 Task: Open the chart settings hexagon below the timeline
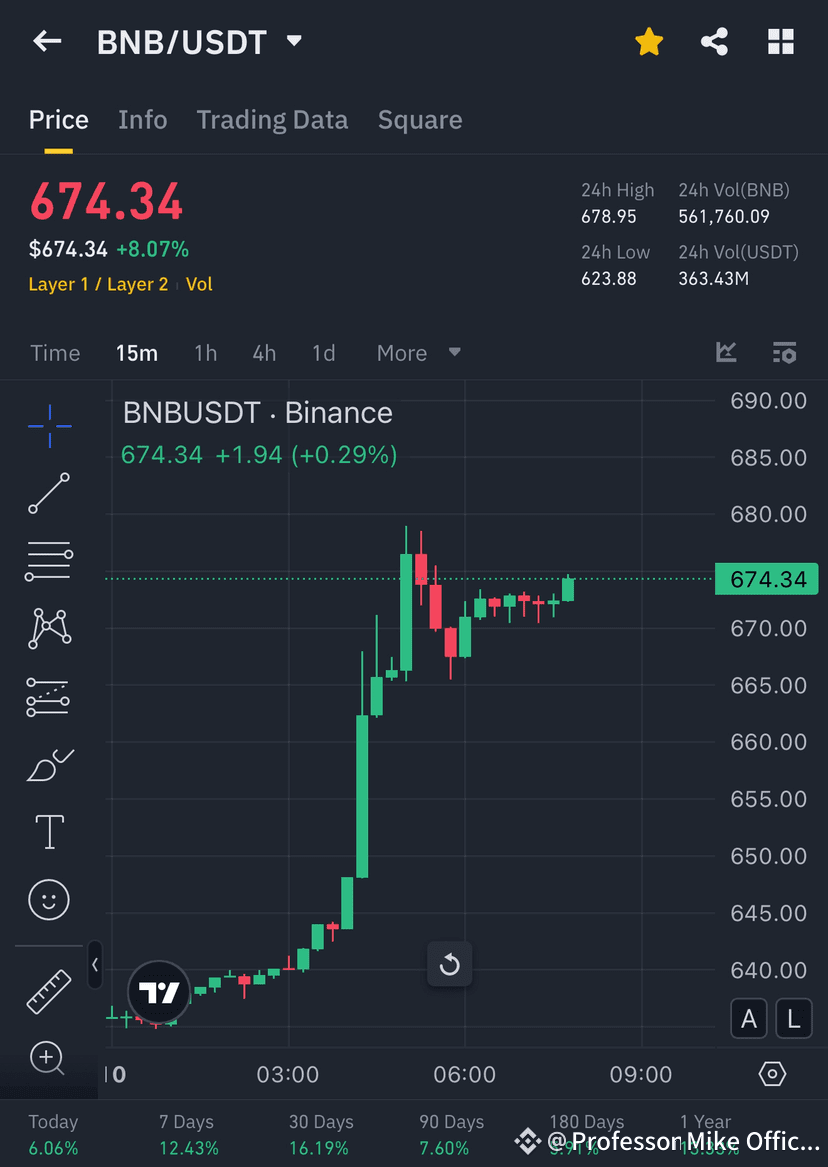(x=771, y=1073)
